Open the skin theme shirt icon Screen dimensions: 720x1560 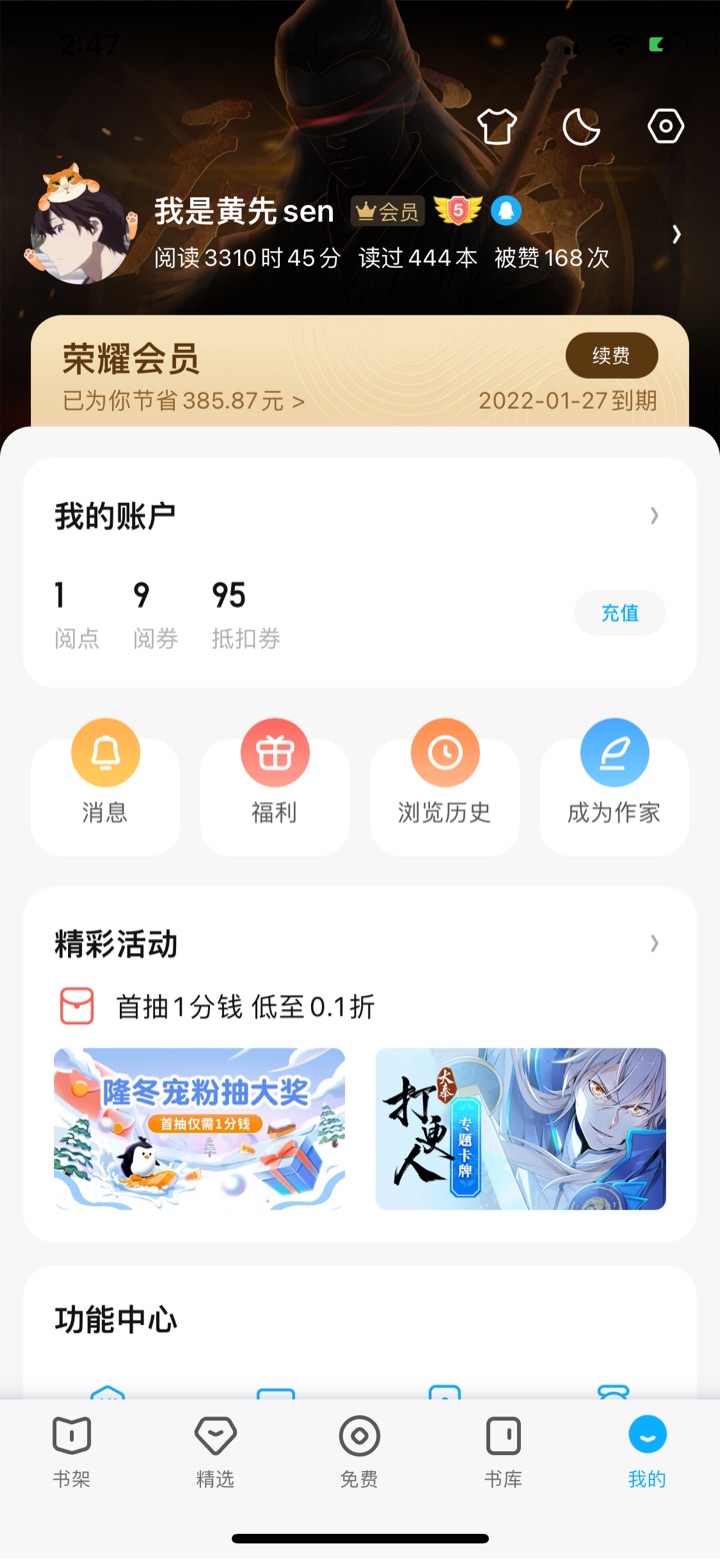tap(497, 127)
